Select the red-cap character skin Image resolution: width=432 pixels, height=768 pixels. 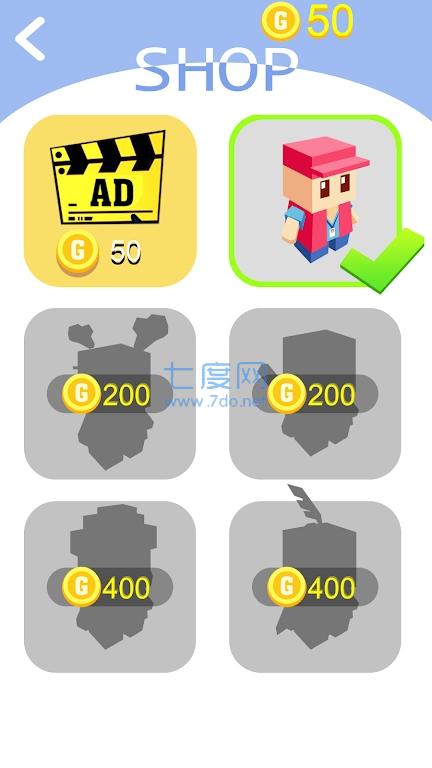[315, 201]
